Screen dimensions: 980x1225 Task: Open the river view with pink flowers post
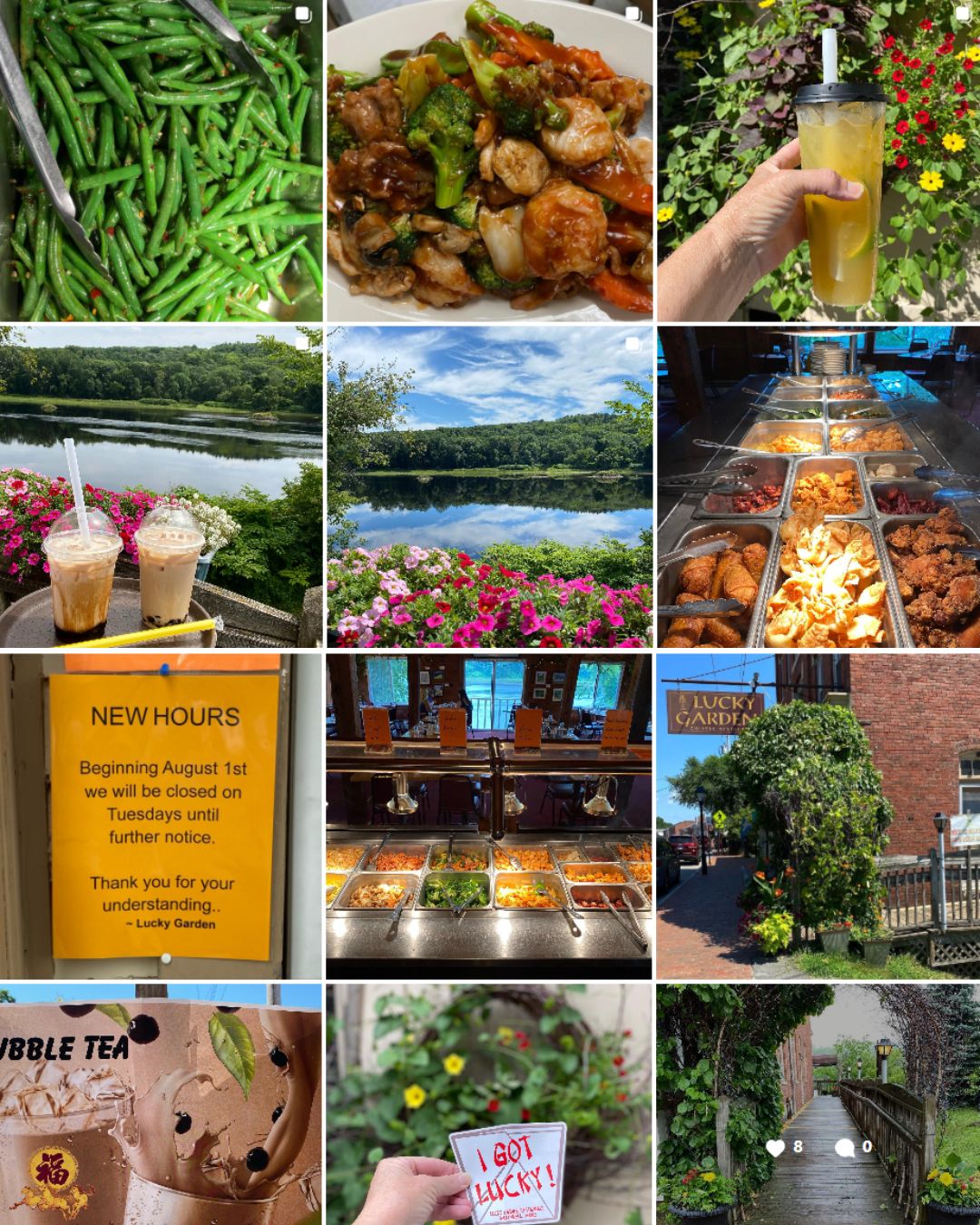point(489,487)
